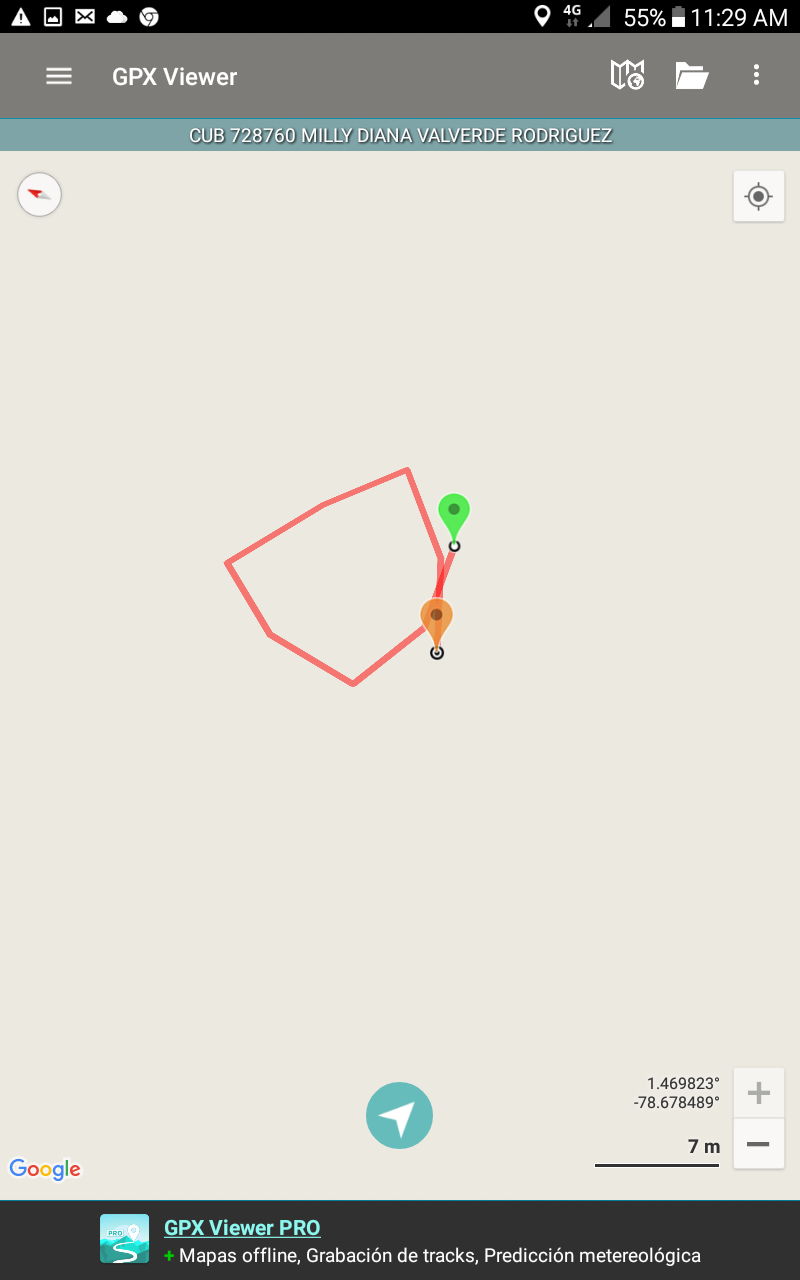Screen dimensions: 800x1280
Task: Zoom in with the plus button
Action: tap(758, 1093)
